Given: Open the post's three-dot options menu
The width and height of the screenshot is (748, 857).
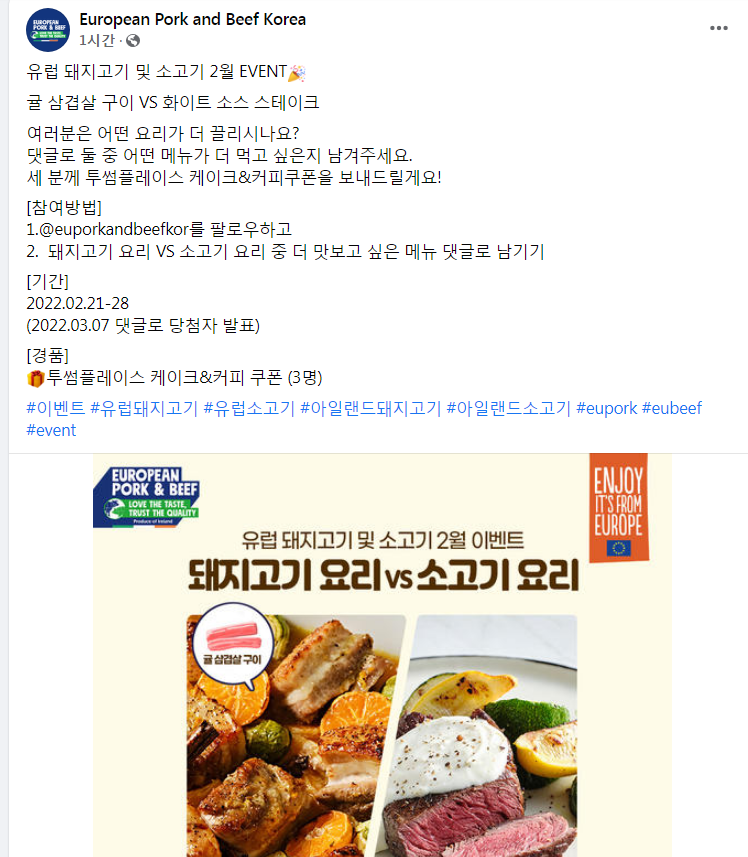Looking at the screenshot, I should tap(718, 29).
